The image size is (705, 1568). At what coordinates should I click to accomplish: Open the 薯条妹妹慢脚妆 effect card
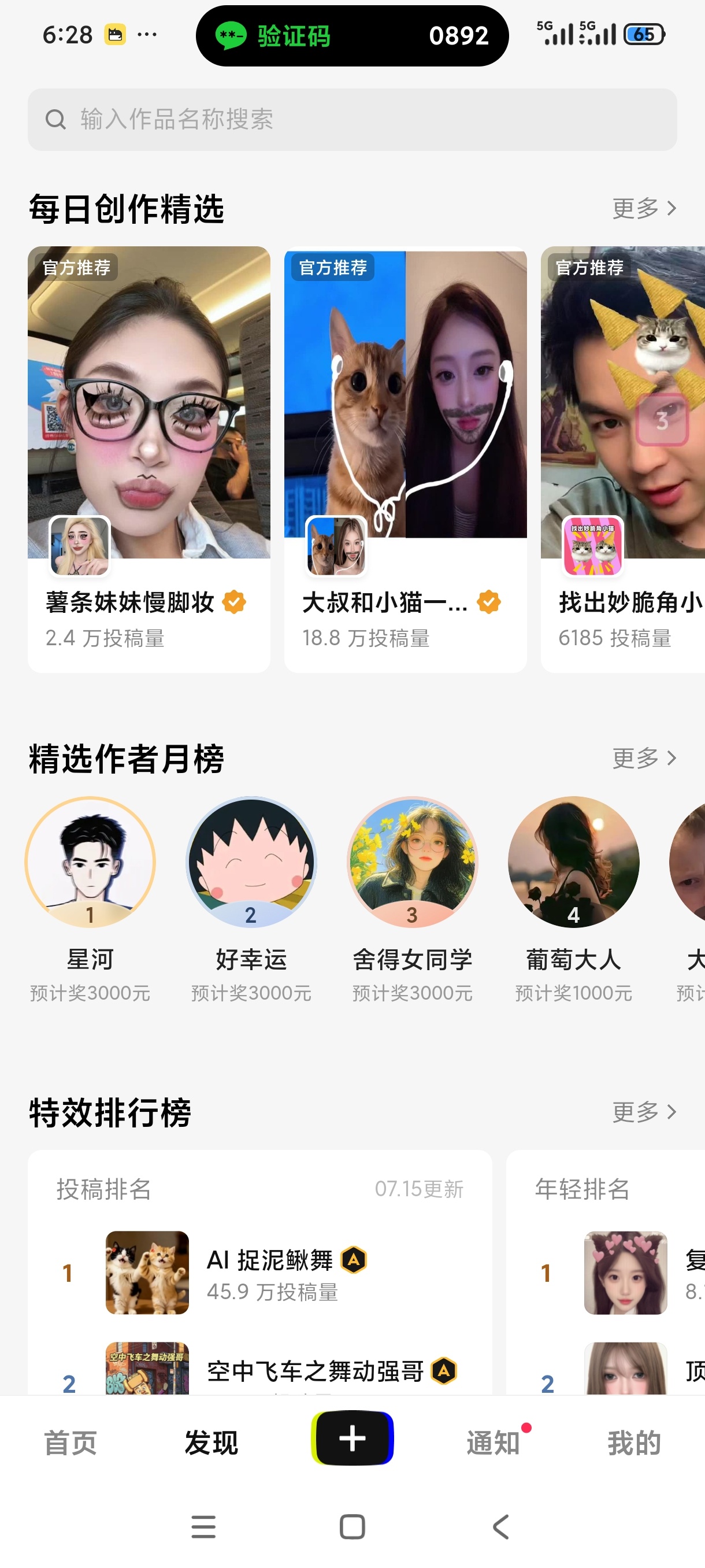[x=149, y=459]
